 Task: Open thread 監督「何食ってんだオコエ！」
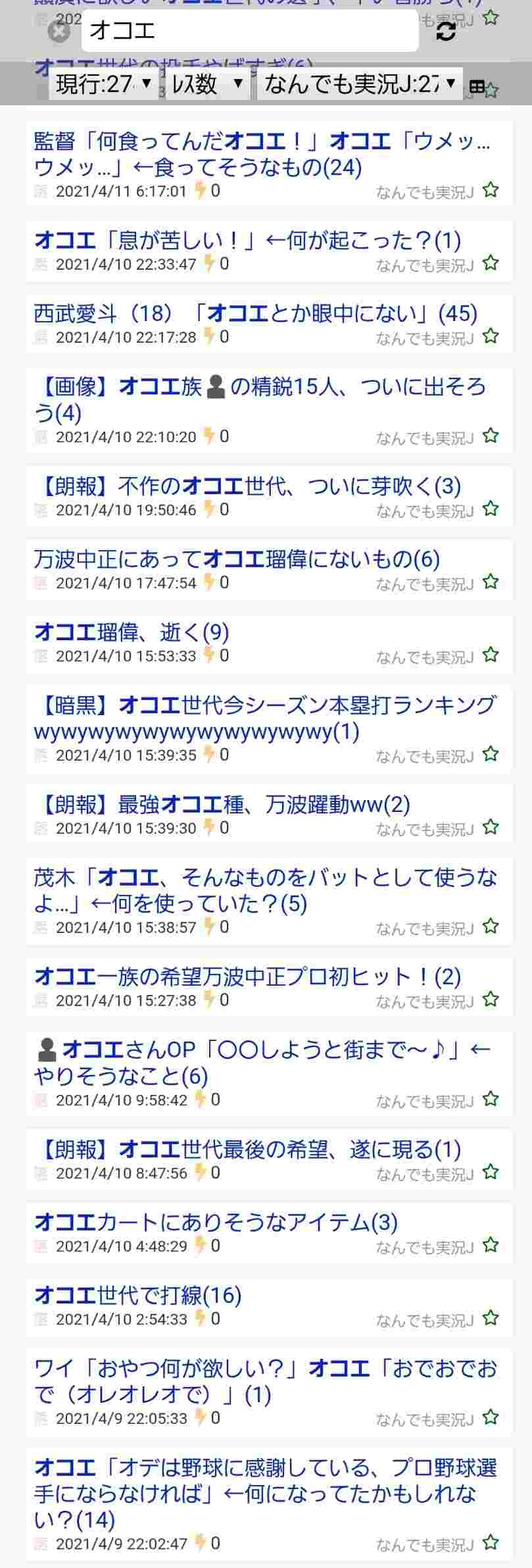click(263, 155)
